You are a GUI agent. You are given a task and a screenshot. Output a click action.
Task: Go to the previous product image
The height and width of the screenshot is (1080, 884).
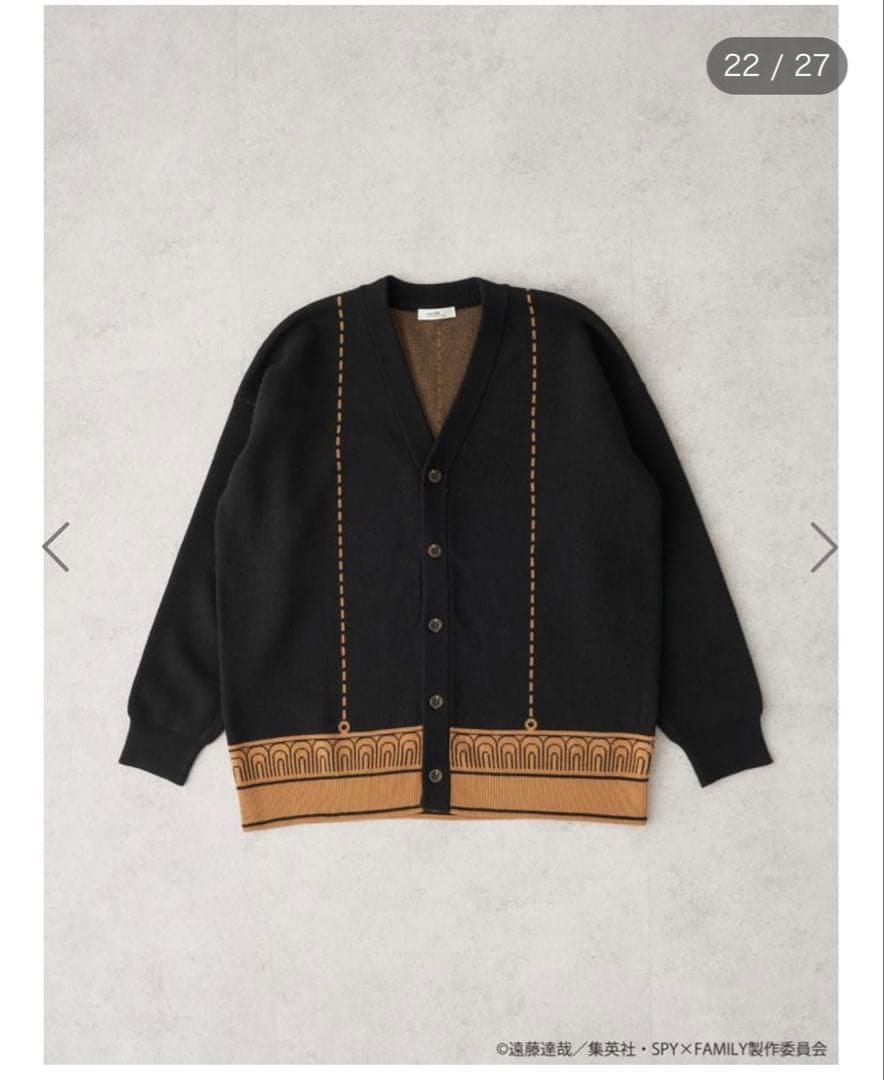[x=56, y=547]
